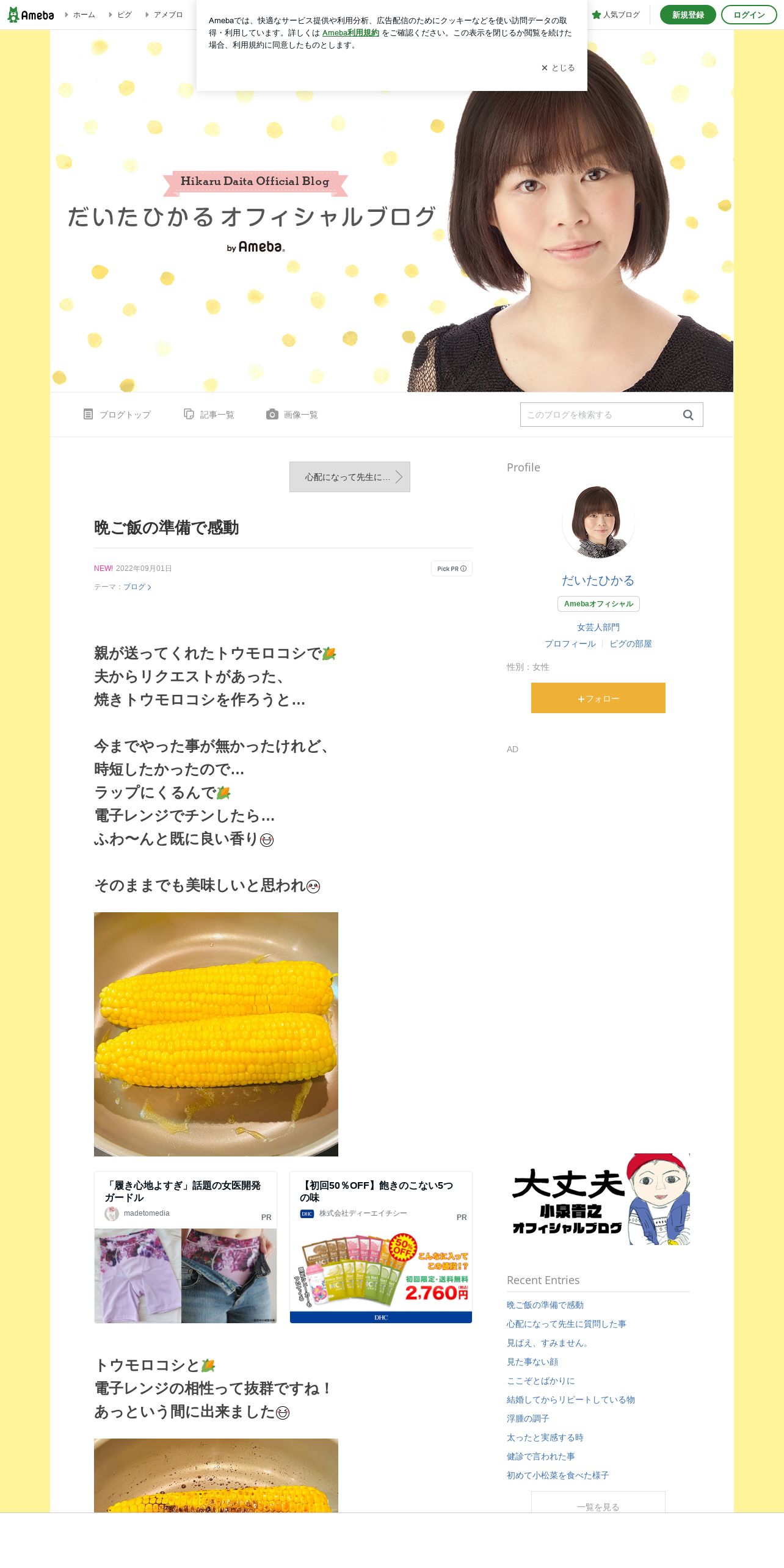The width and height of the screenshot is (784, 1568).
Task: Visit ピグの部屋
Action: (x=631, y=644)
